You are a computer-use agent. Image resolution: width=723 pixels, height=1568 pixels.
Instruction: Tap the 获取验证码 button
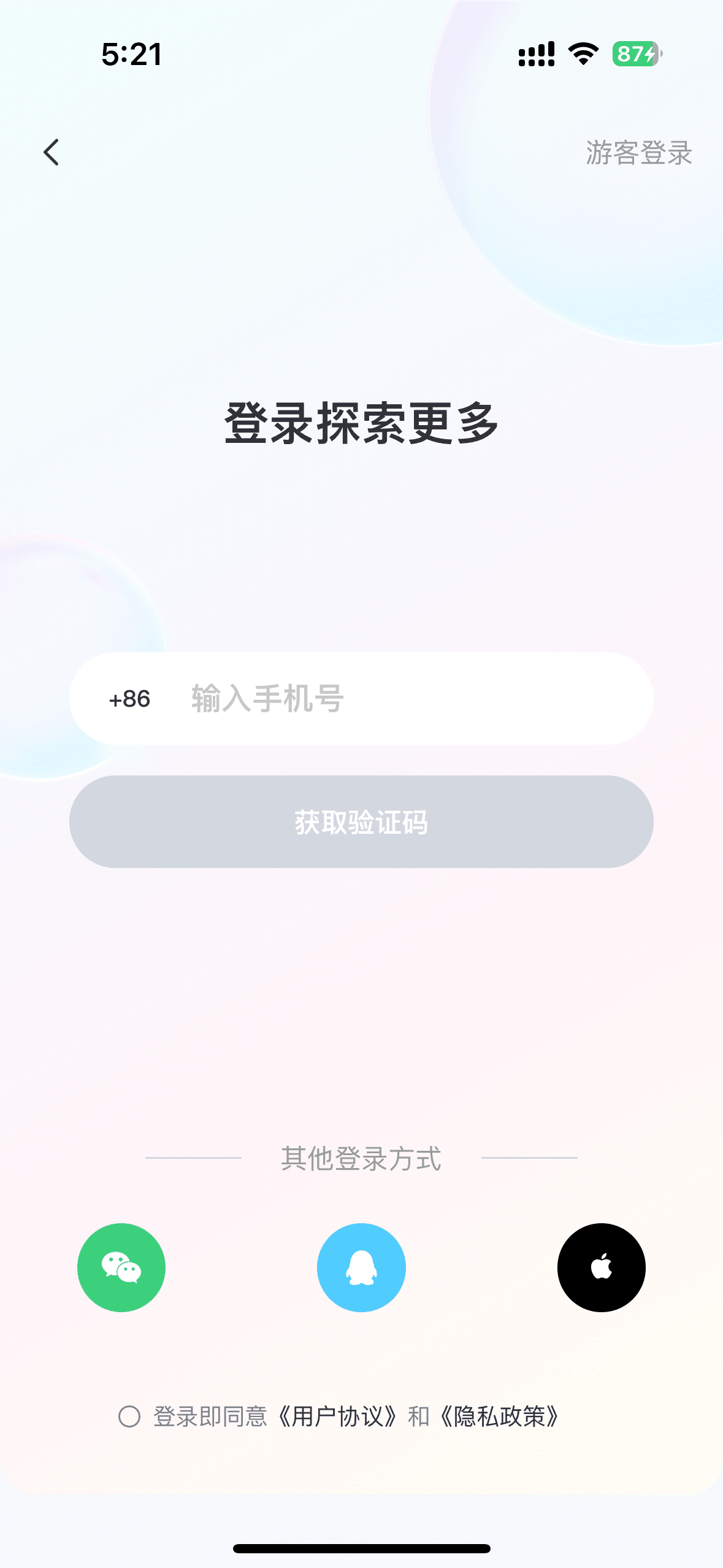pyautogui.click(x=361, y=822)
